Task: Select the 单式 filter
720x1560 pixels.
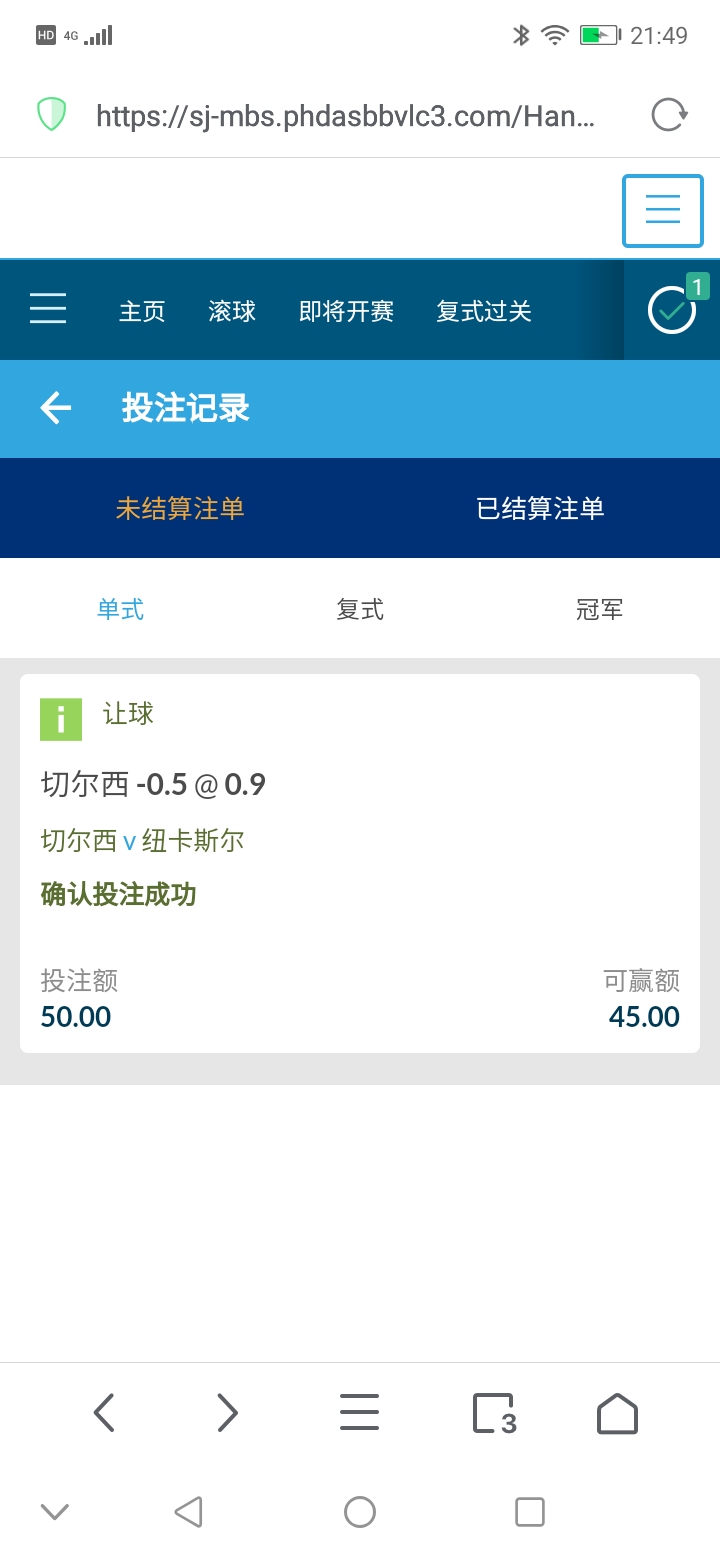Action: (120, 609)
